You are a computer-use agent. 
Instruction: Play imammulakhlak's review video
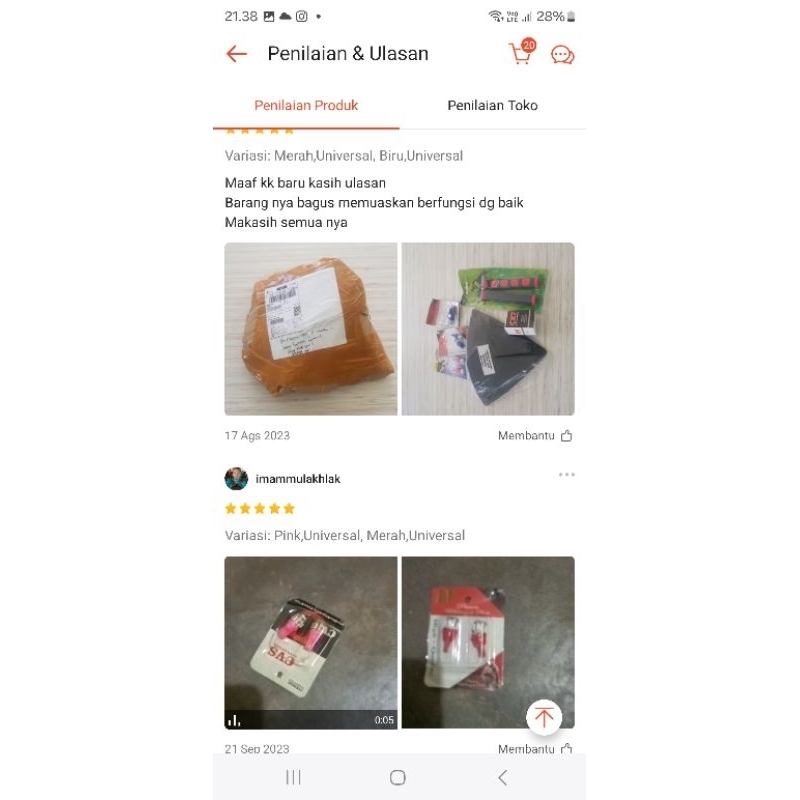click(x=310, y=642)
